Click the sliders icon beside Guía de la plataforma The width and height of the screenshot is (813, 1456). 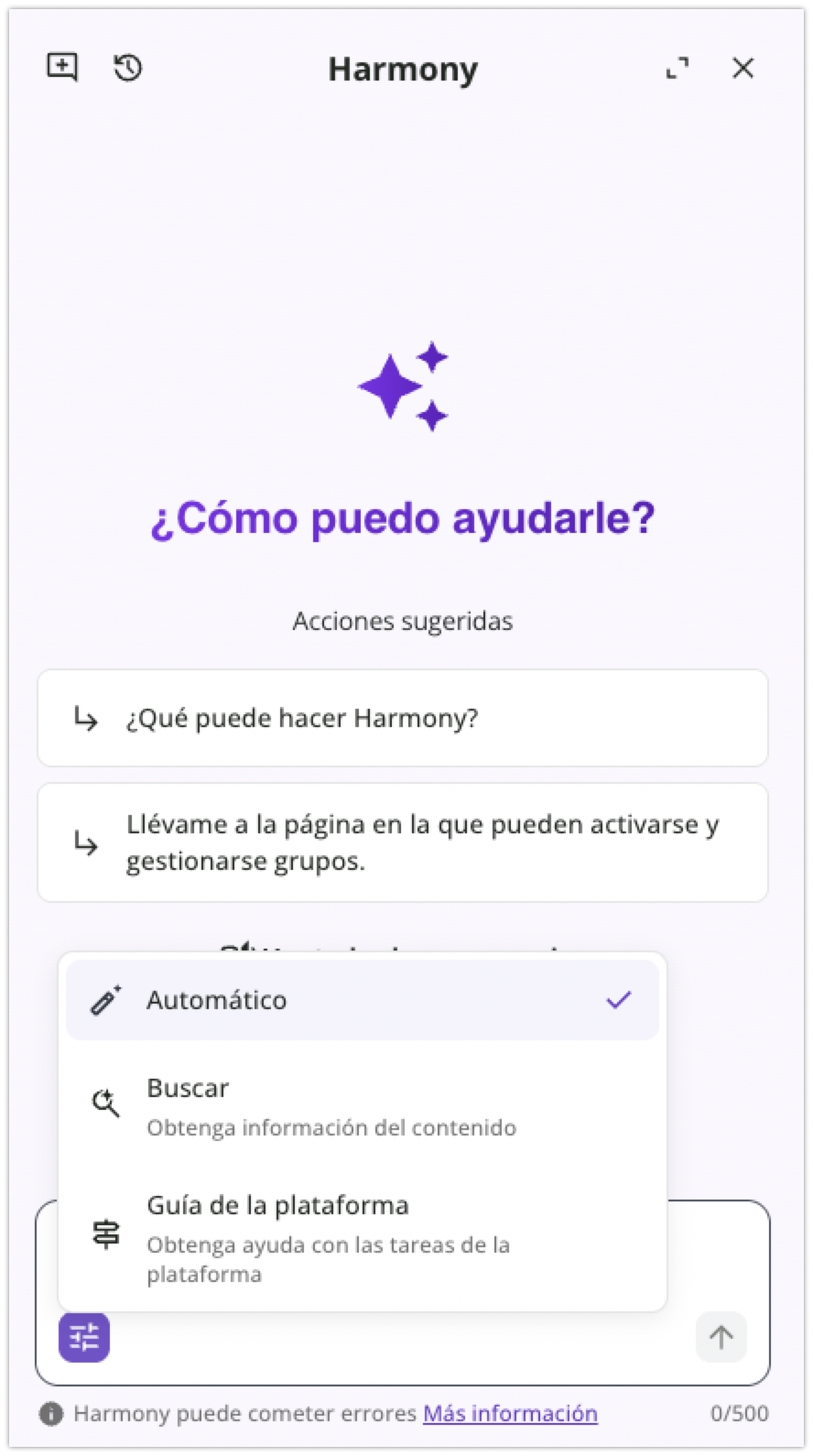pos(108,1235)
